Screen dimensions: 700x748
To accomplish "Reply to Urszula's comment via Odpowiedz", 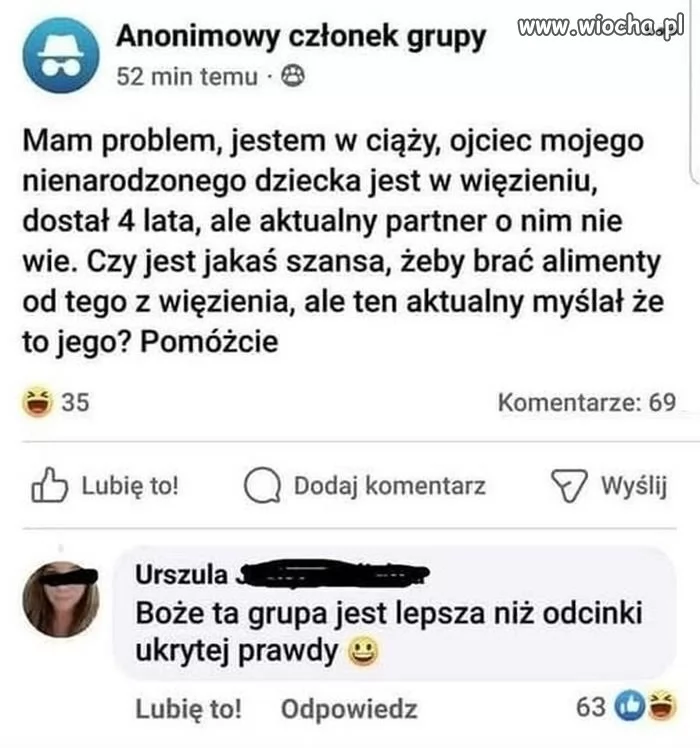I will (349, 709).
